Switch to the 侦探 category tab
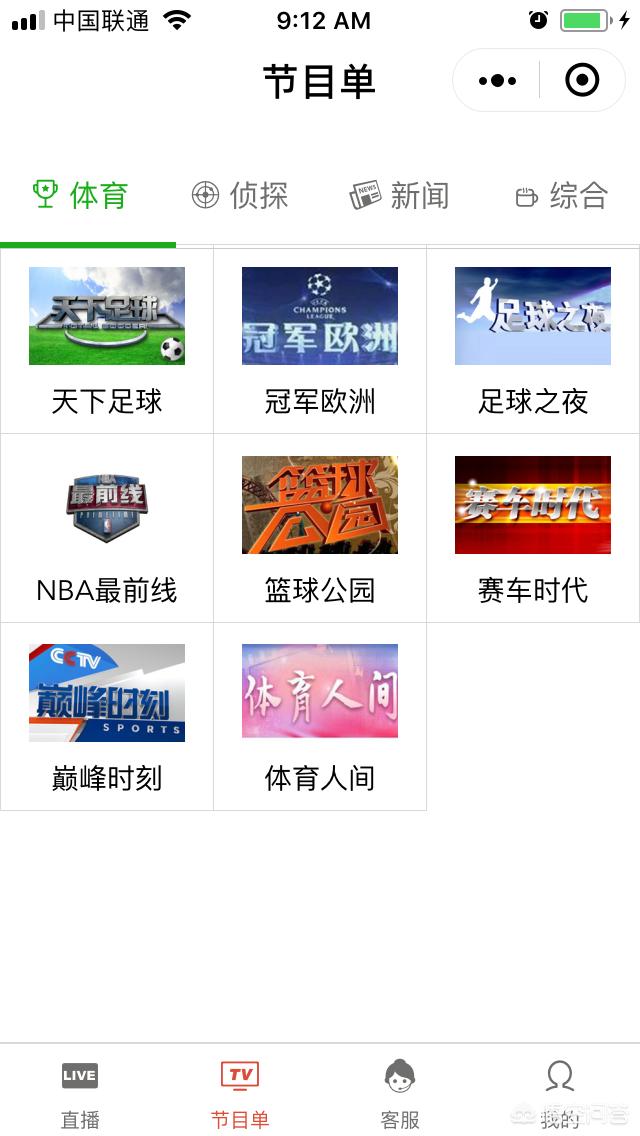Screen dimensions: 640x1136 [240, 195]
